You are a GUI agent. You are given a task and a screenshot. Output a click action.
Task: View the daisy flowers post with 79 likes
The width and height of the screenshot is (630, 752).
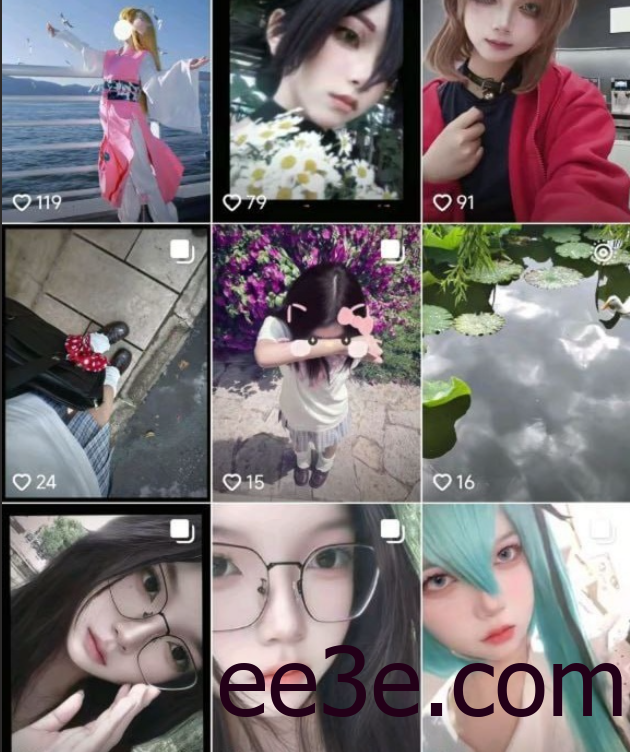click(x=315, y=110)
